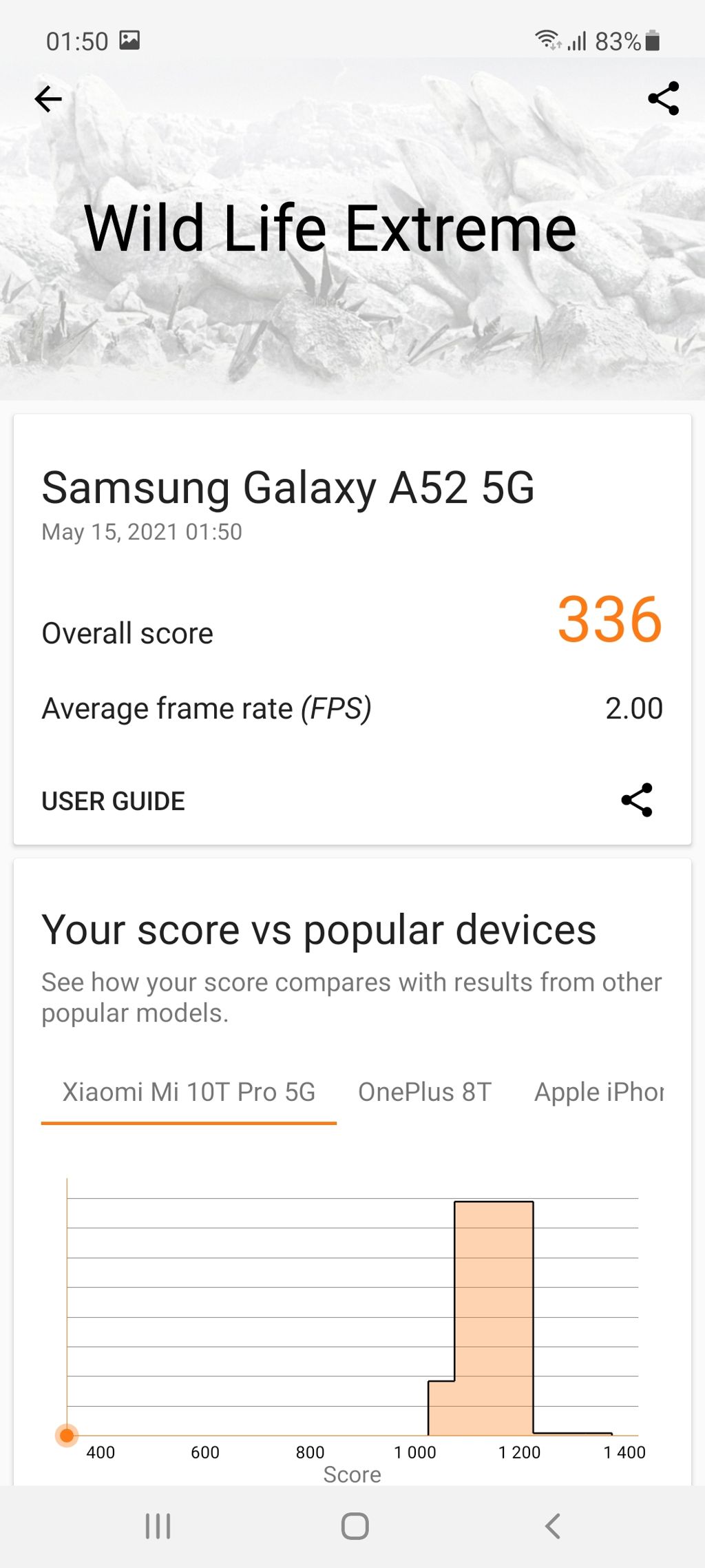
Task: Share the score card next to USER GUIDE
Action: [637, 801]
